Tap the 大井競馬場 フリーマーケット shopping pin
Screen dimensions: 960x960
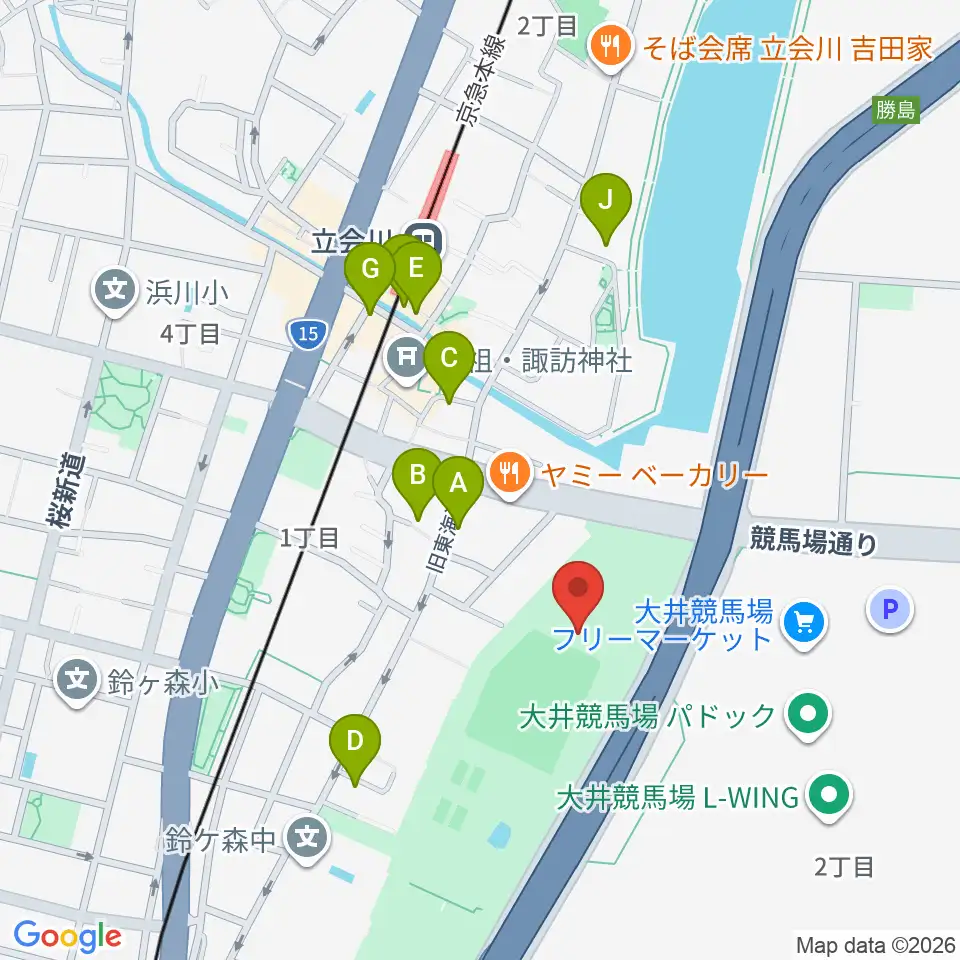(x=803, y=624)
